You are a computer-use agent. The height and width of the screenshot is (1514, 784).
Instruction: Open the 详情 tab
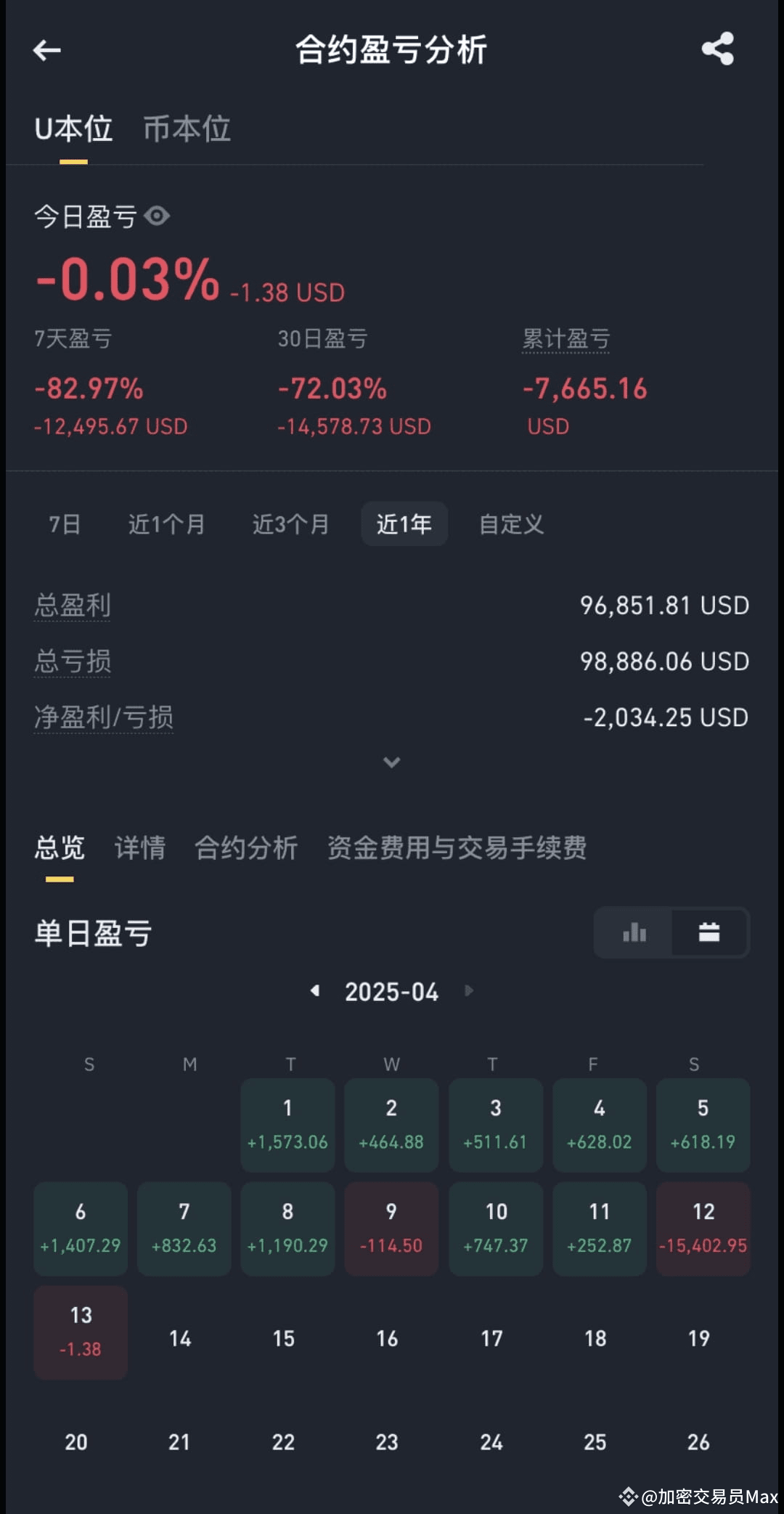[141, 847]
